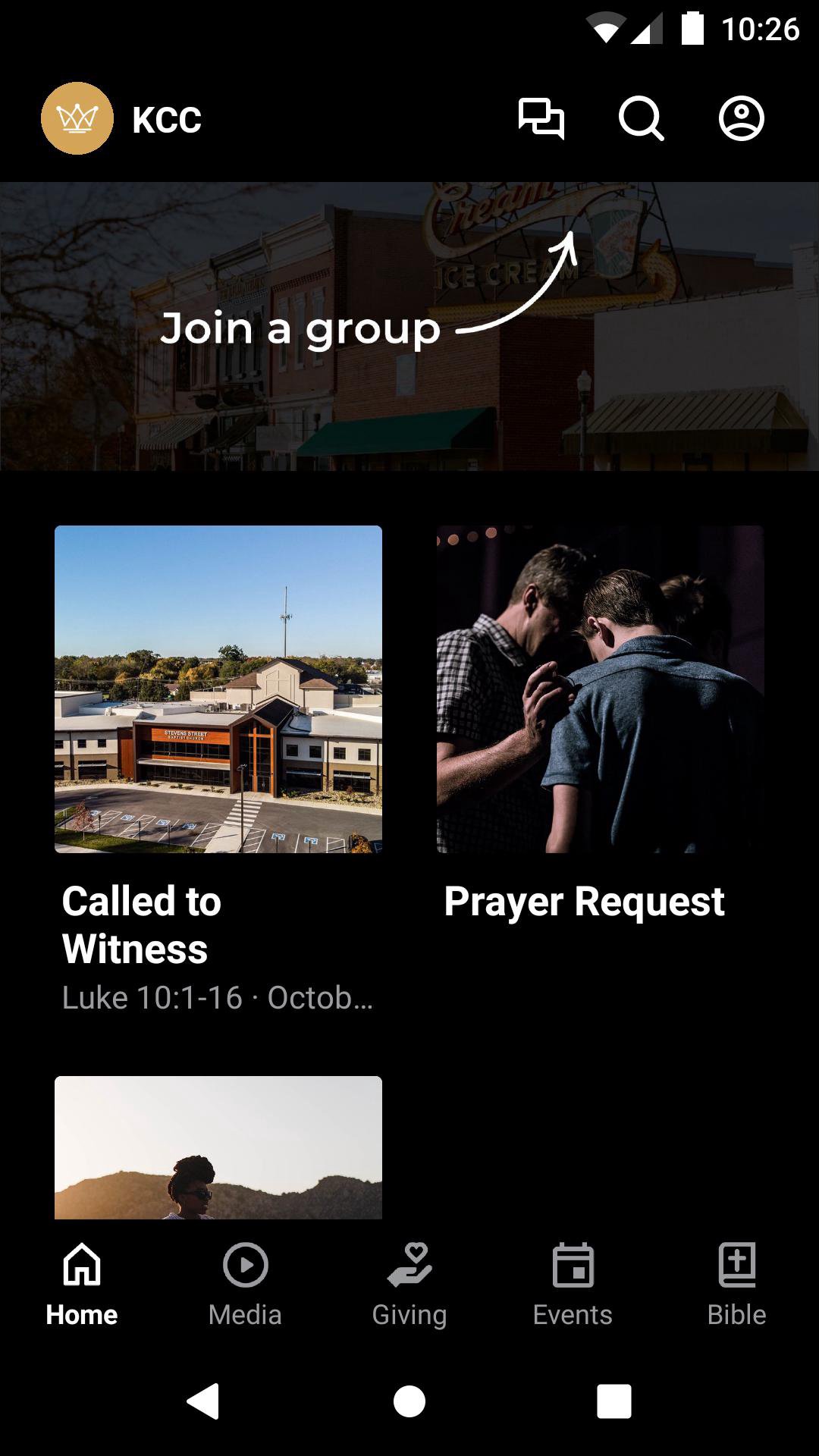The image size is (819, 1456).
Task: Select the Home tab
Action: pos(82,1282)
